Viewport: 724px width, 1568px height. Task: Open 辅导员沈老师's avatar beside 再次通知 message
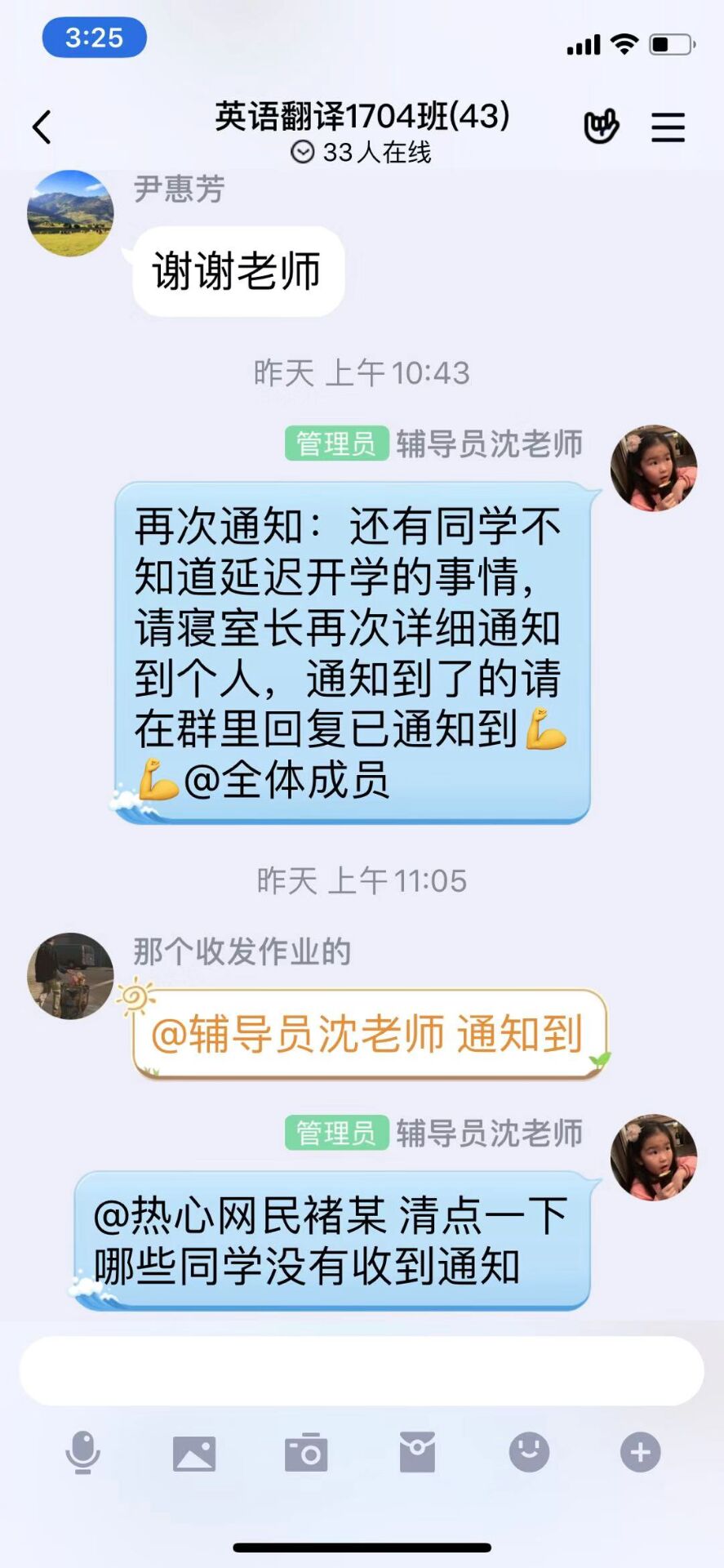653,468
